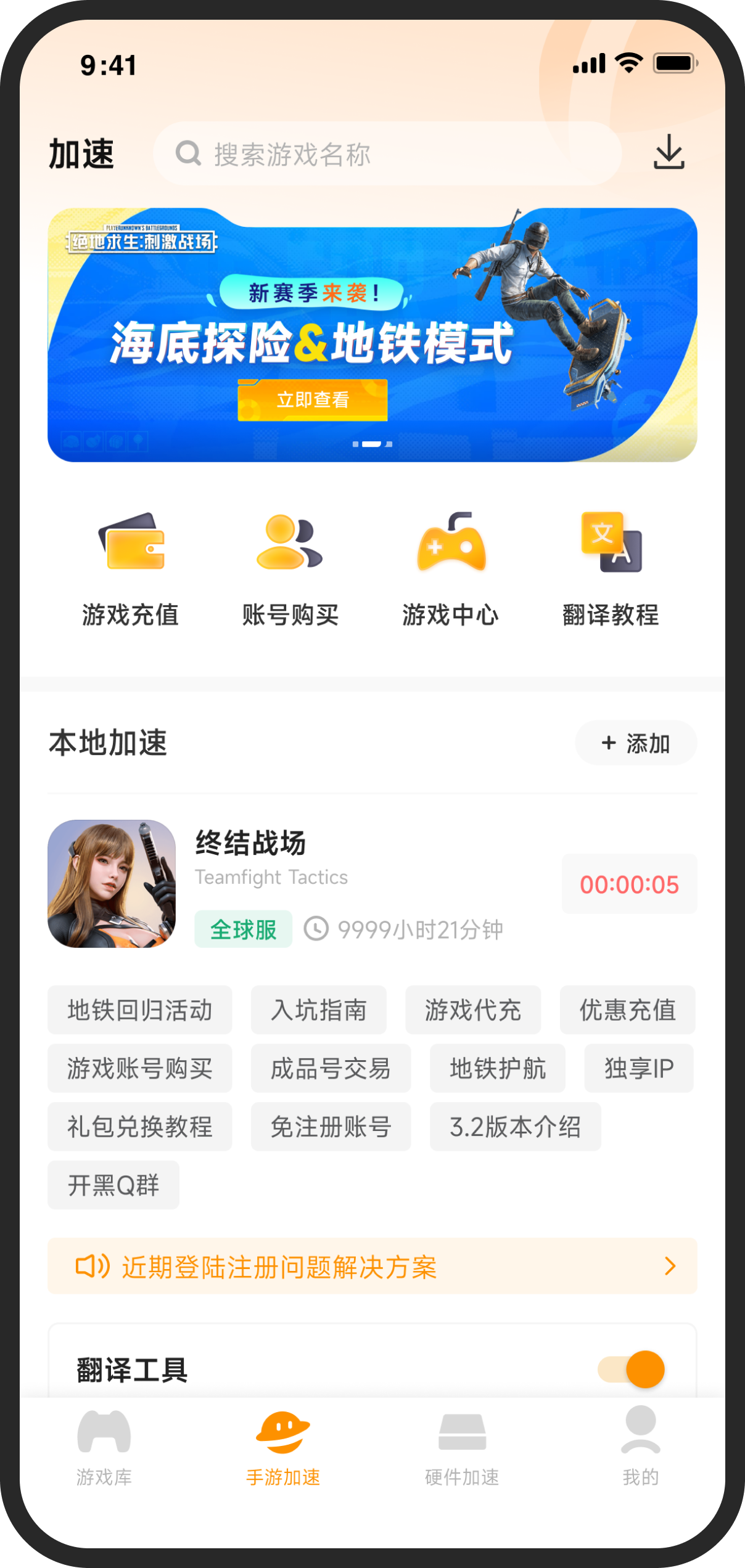Open the search game name field
Viewport: 745px width, 1568px height.
coord(386,154)
